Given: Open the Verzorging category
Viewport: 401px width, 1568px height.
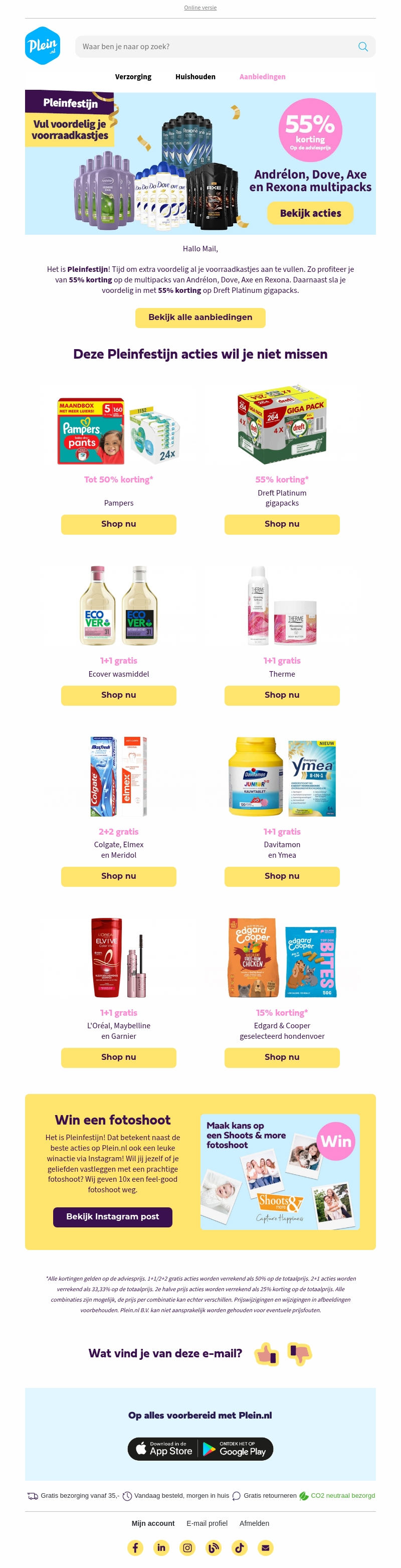Looking at the screenshot, I should [133, 77].
